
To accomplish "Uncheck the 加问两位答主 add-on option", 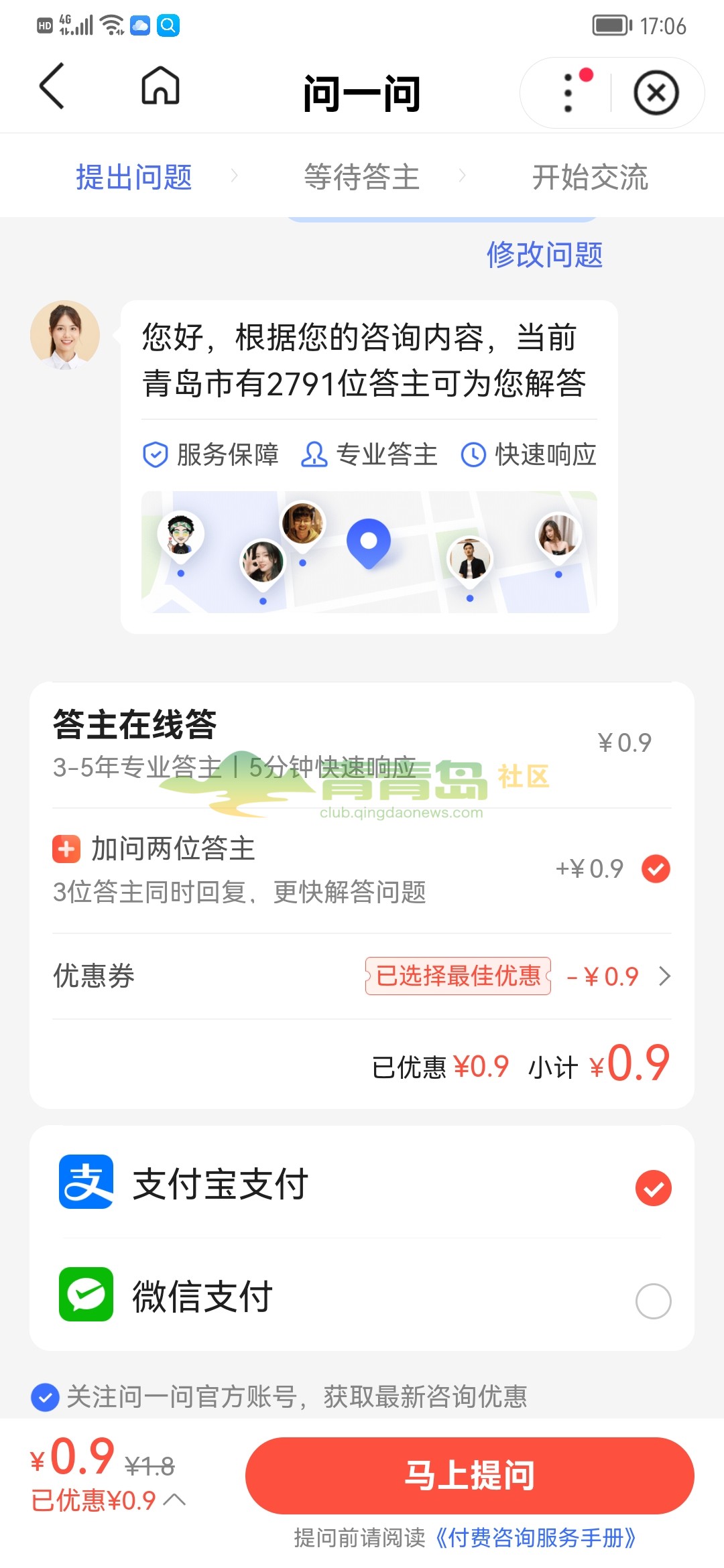I will pyautogui.click(x=656, y=869).
